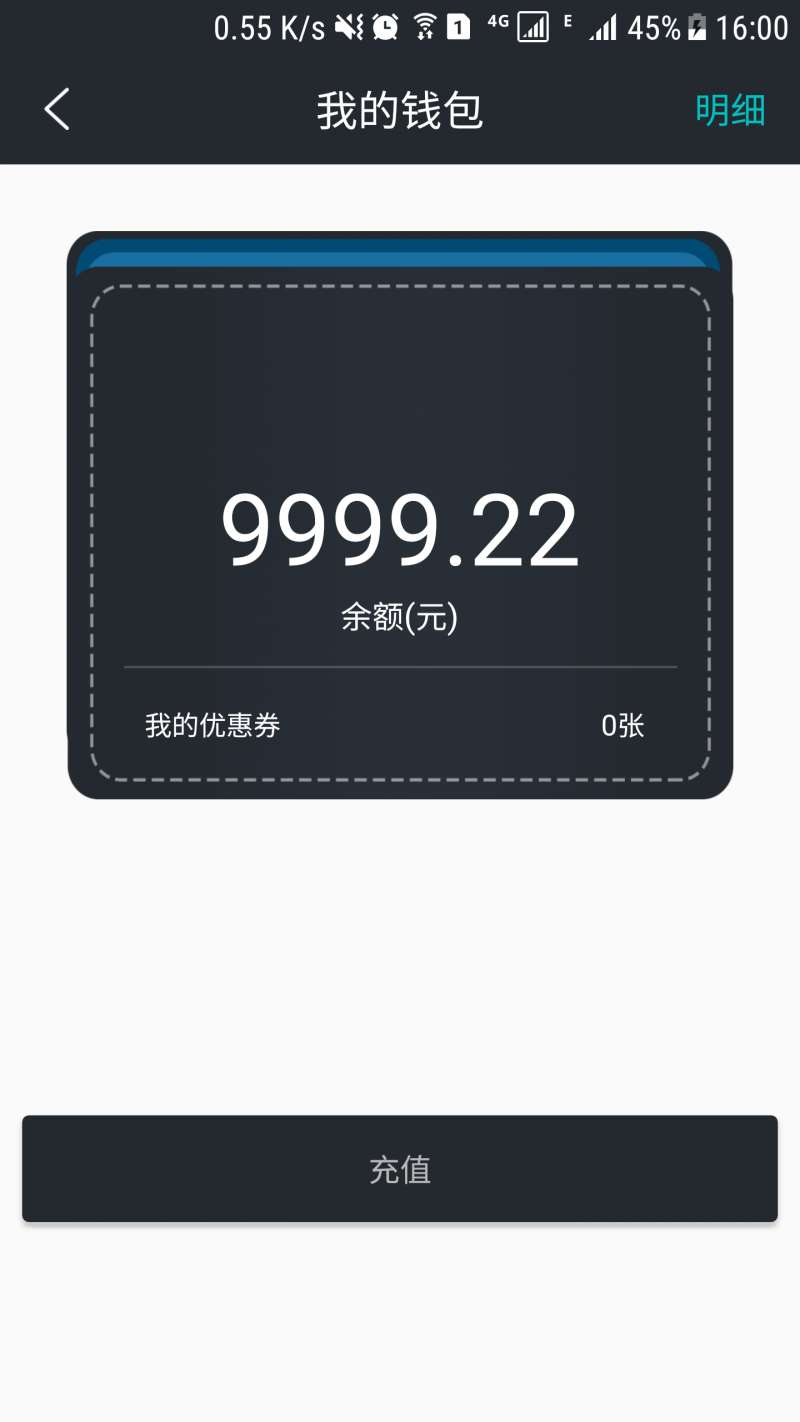
Task: Go back from 我的钱包 screen
Action: (57, 109)
